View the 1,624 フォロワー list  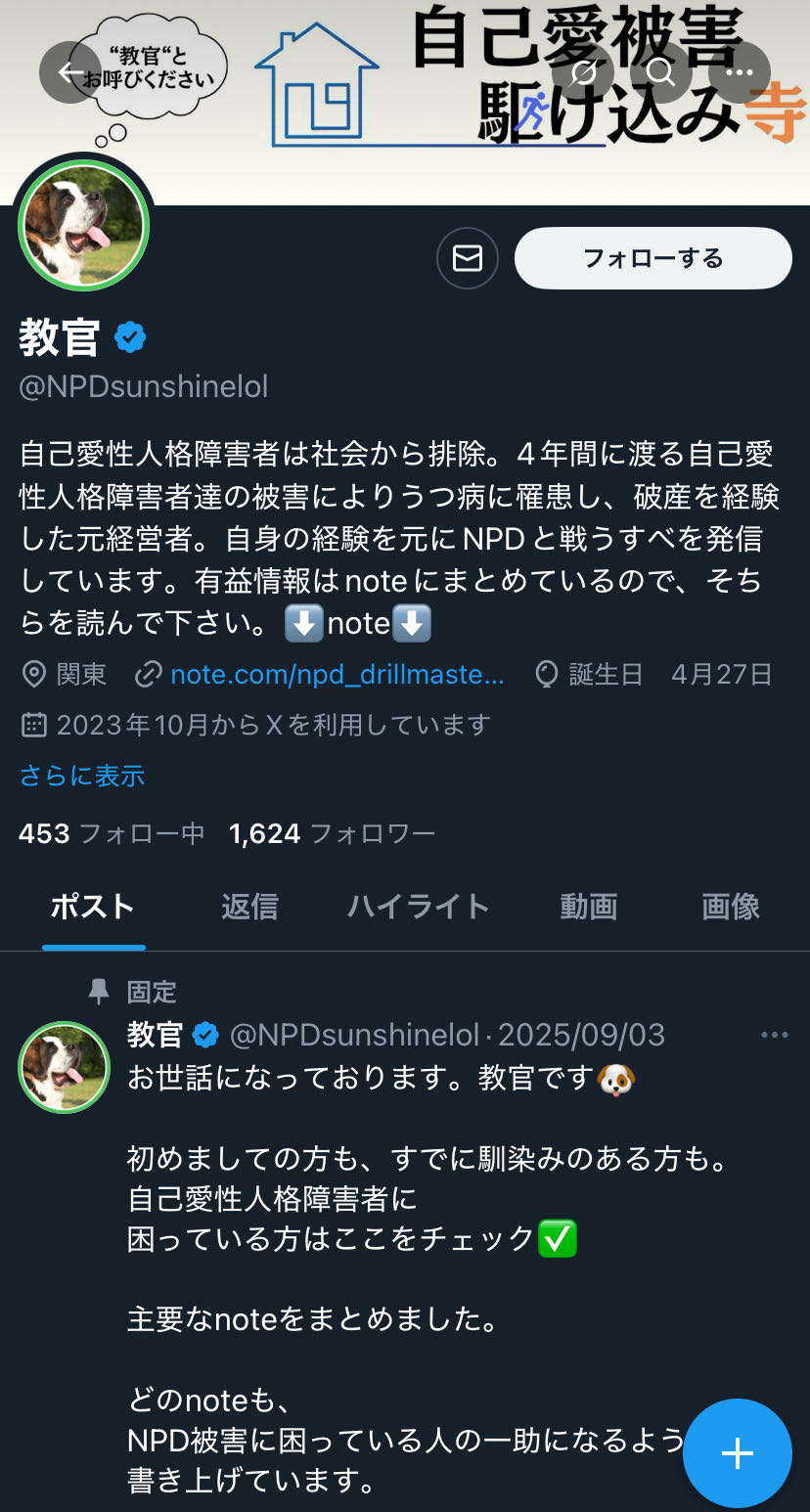click(332, 833)
